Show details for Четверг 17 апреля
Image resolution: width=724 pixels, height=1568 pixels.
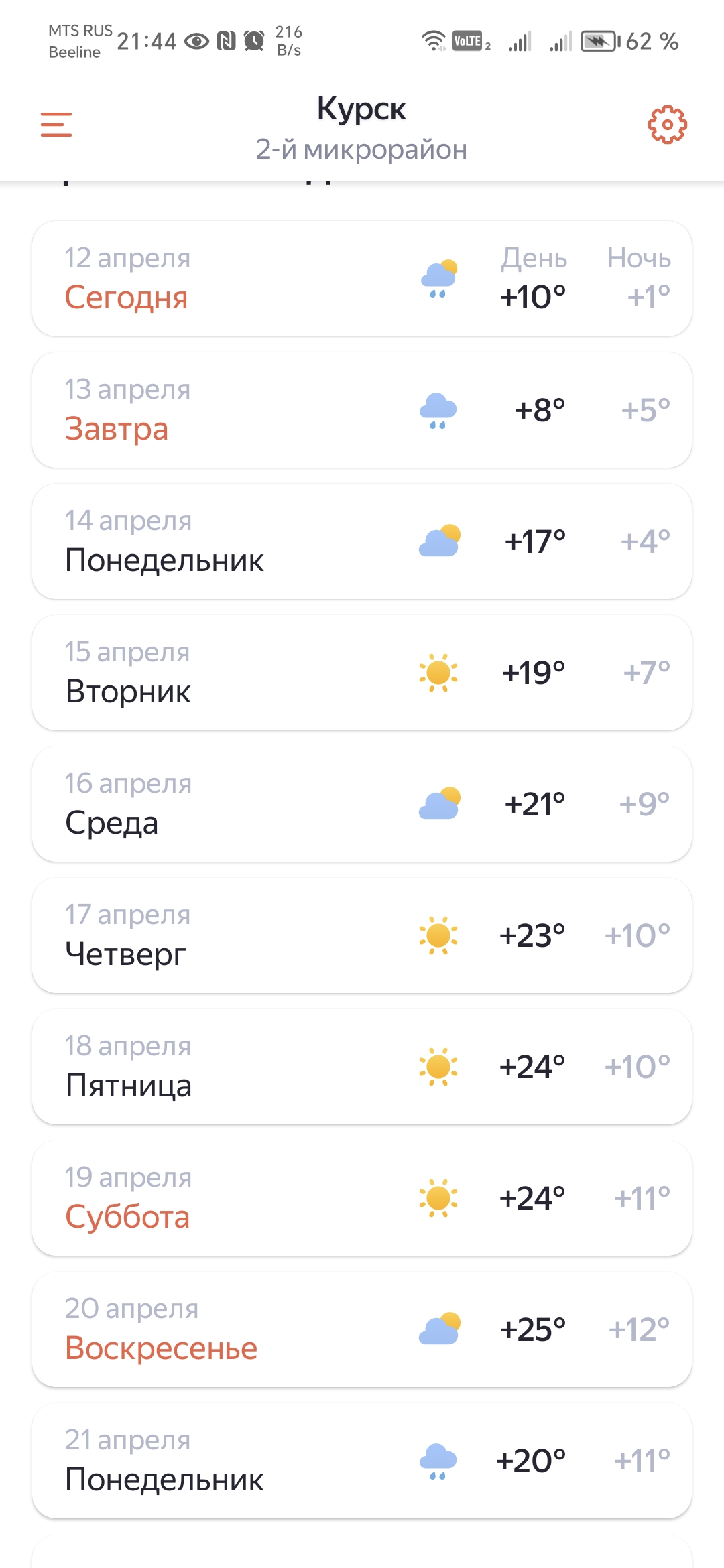click(362, 935)
